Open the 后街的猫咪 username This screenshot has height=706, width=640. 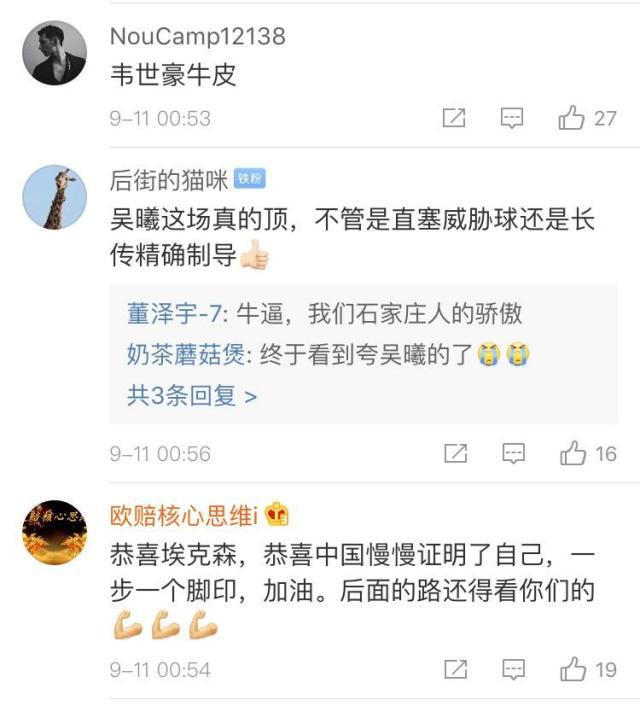168,180
